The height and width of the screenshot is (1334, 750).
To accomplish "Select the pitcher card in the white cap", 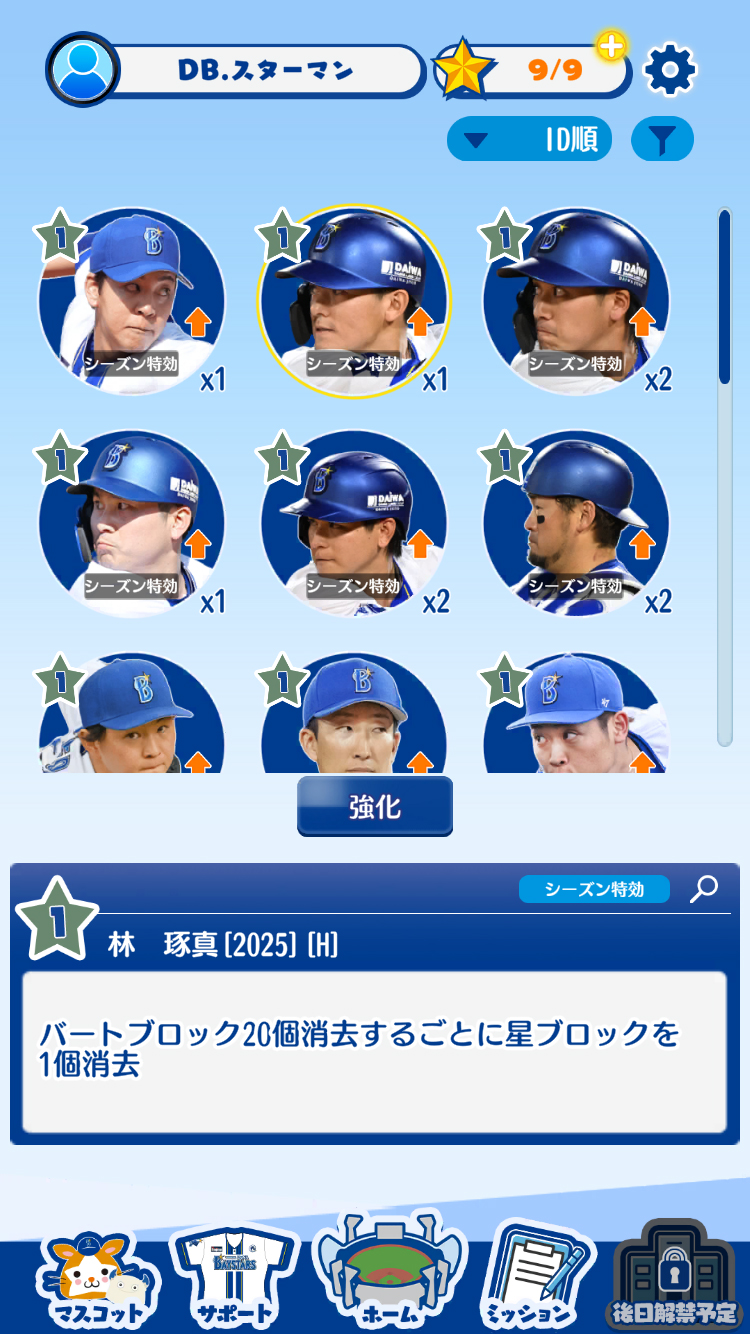I will [130, 304].
